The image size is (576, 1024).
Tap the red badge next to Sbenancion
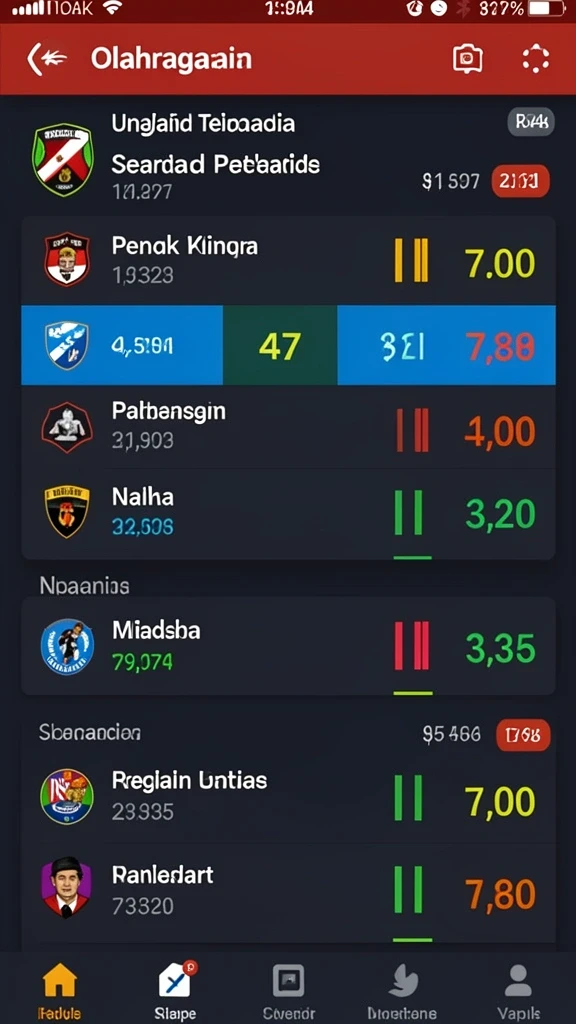[x=523, y=735]
